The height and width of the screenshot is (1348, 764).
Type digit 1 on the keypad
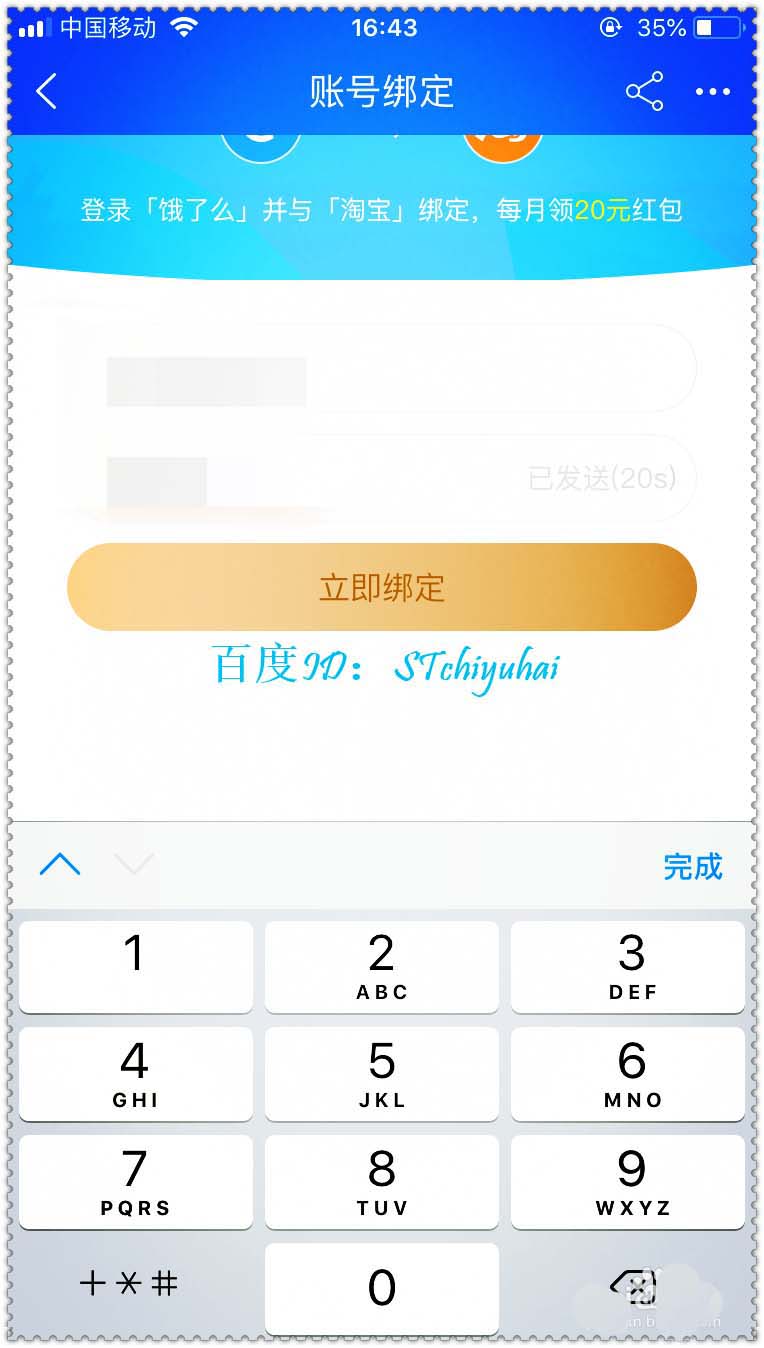(136, 966)
